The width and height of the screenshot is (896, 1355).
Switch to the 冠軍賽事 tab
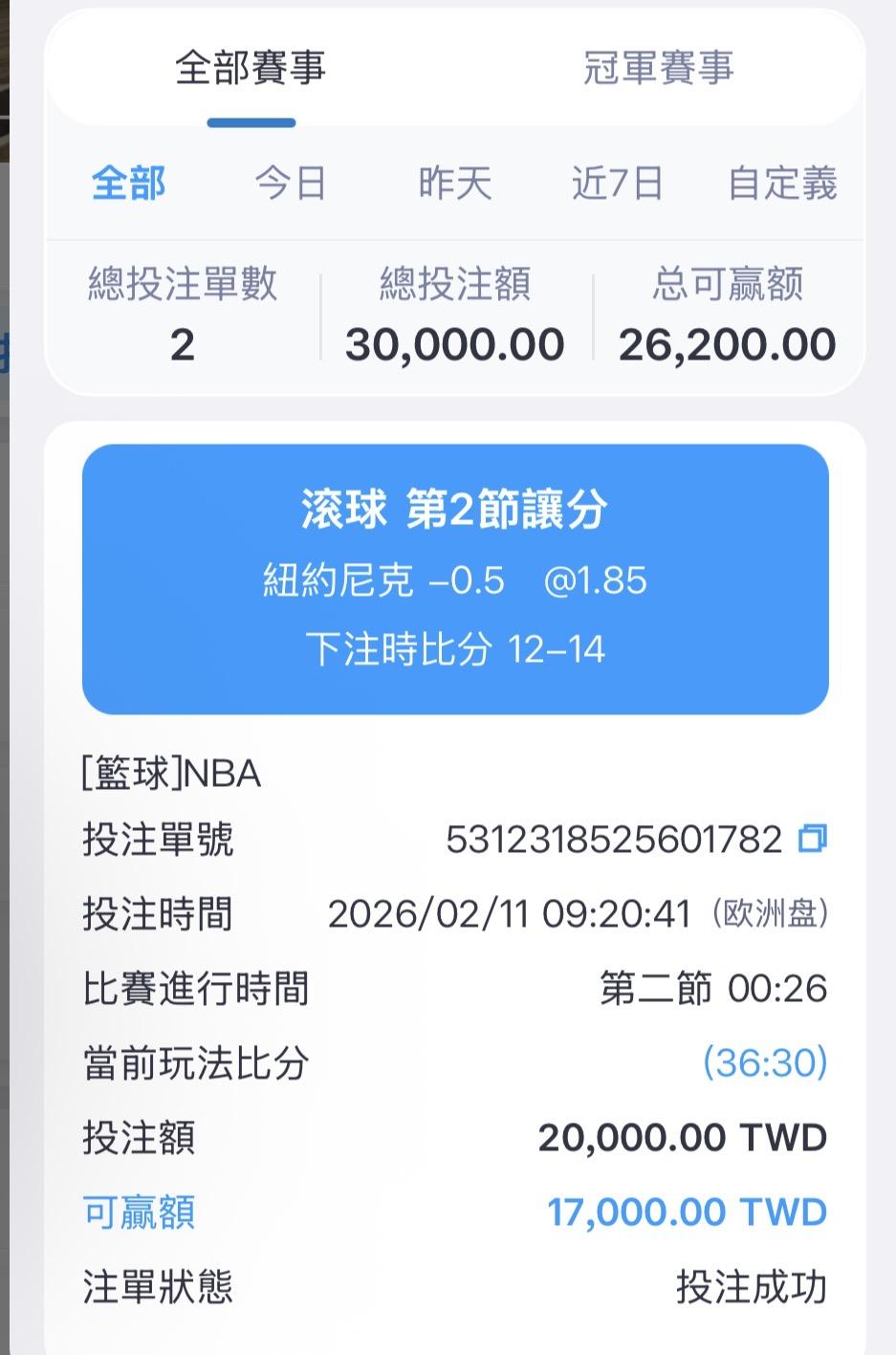click(658, 69)
